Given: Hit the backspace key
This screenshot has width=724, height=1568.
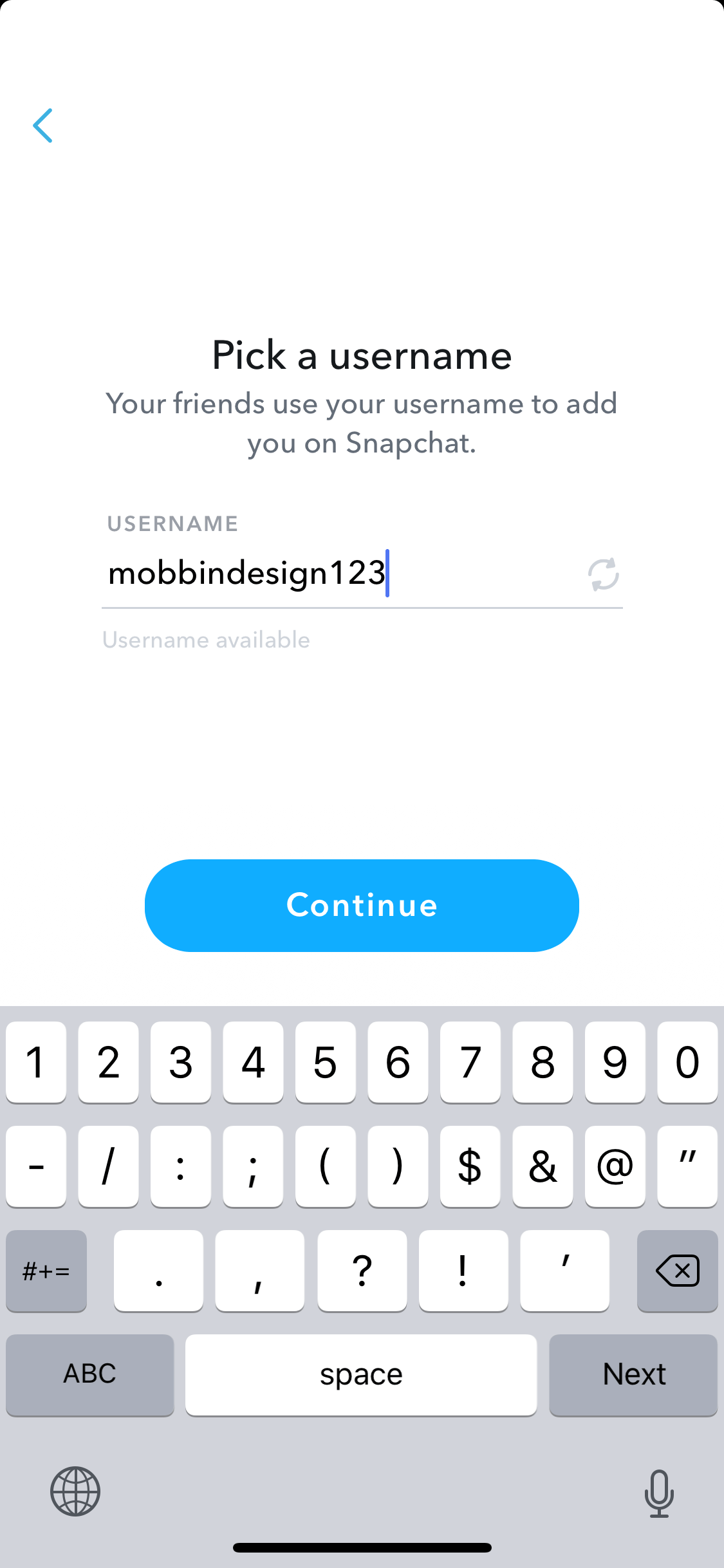Looking at the screenshot, I should [677, 1271].
